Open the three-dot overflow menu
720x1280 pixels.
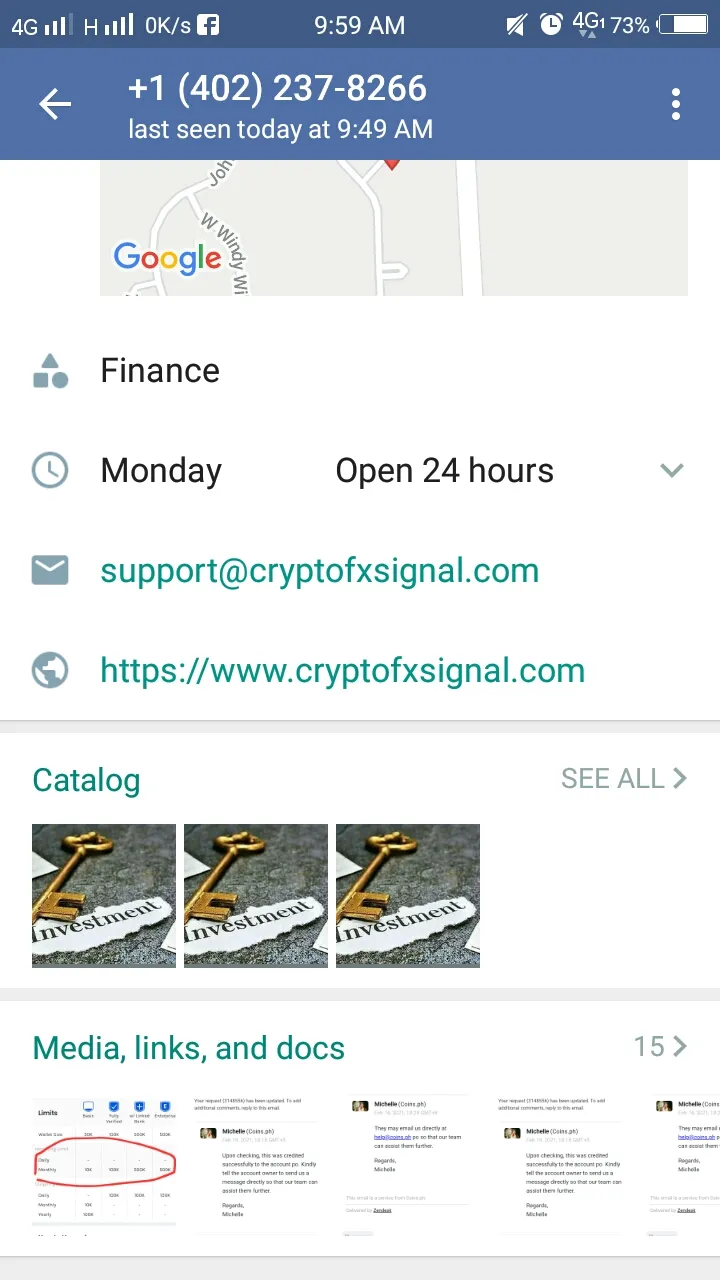pos(677,104)
